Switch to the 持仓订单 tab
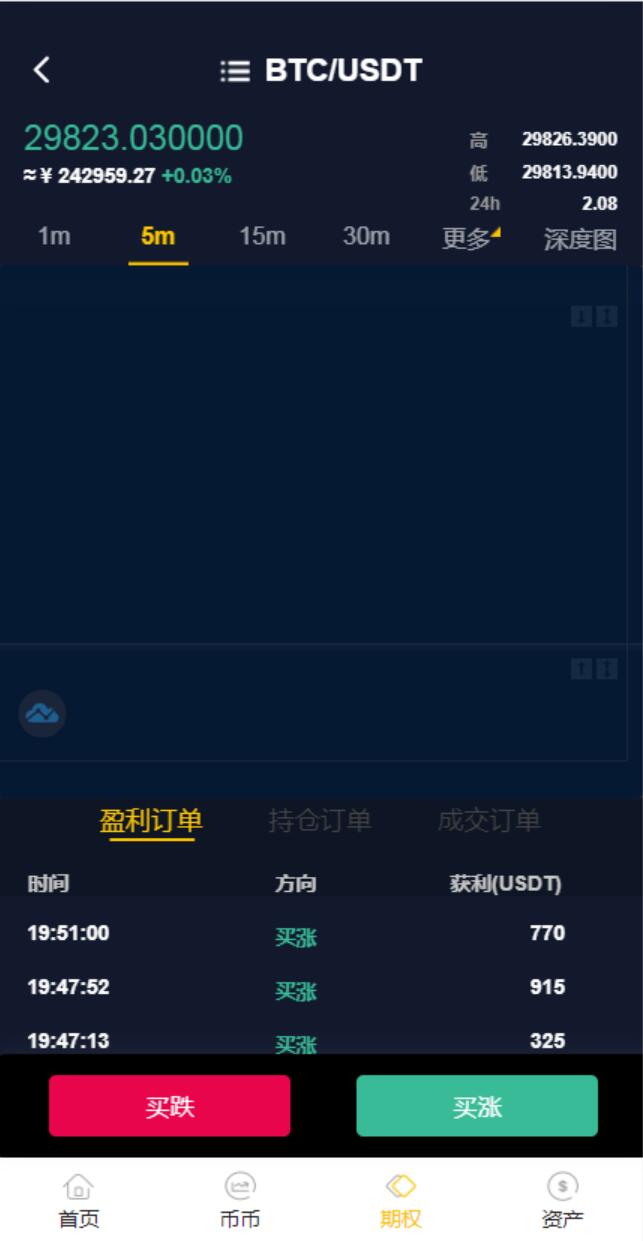The width and height of the screenshot is (643, 1241). [x=320, y=821]
